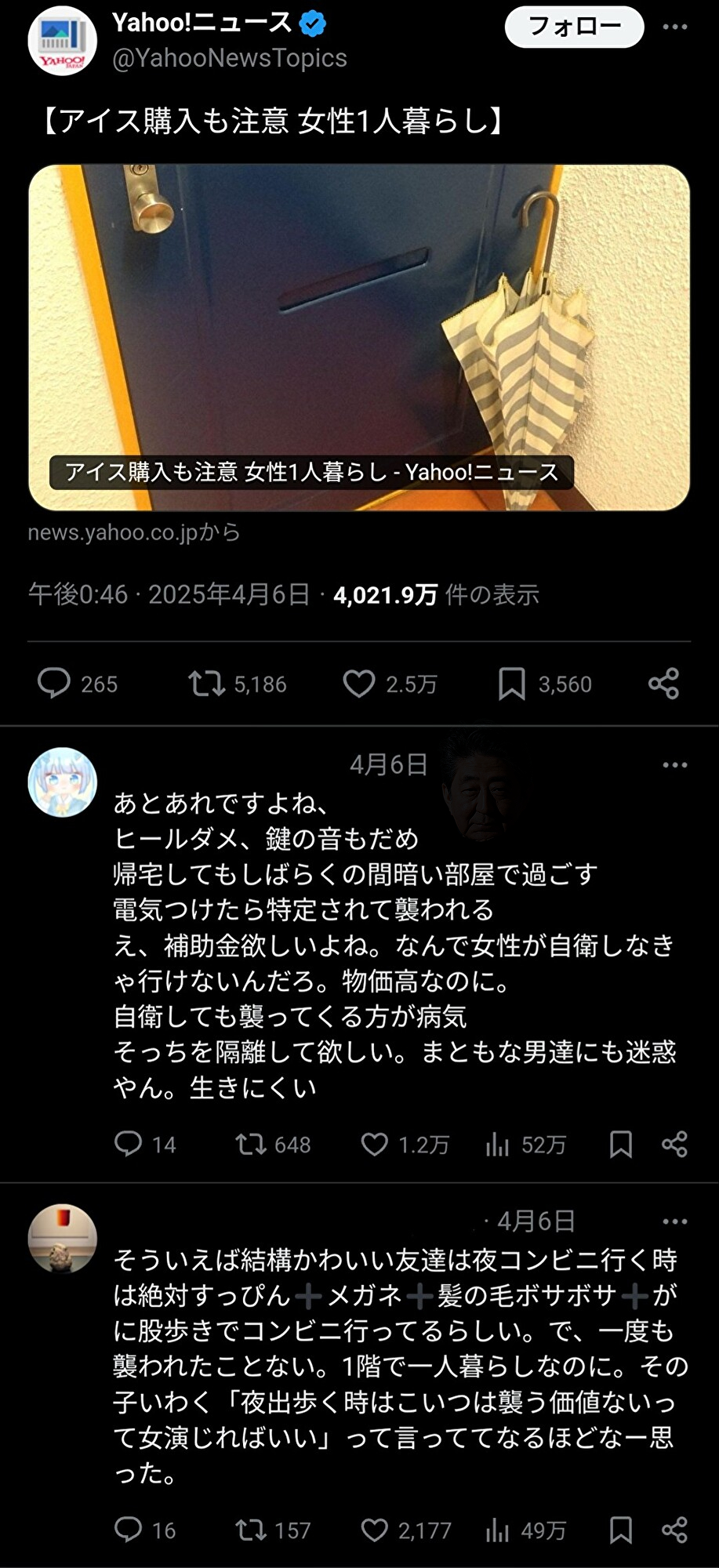The width and height of the screenshot is (719, 1568).
Task: Share the Yahoo!ニュース post
Action: tap(663, 684)
